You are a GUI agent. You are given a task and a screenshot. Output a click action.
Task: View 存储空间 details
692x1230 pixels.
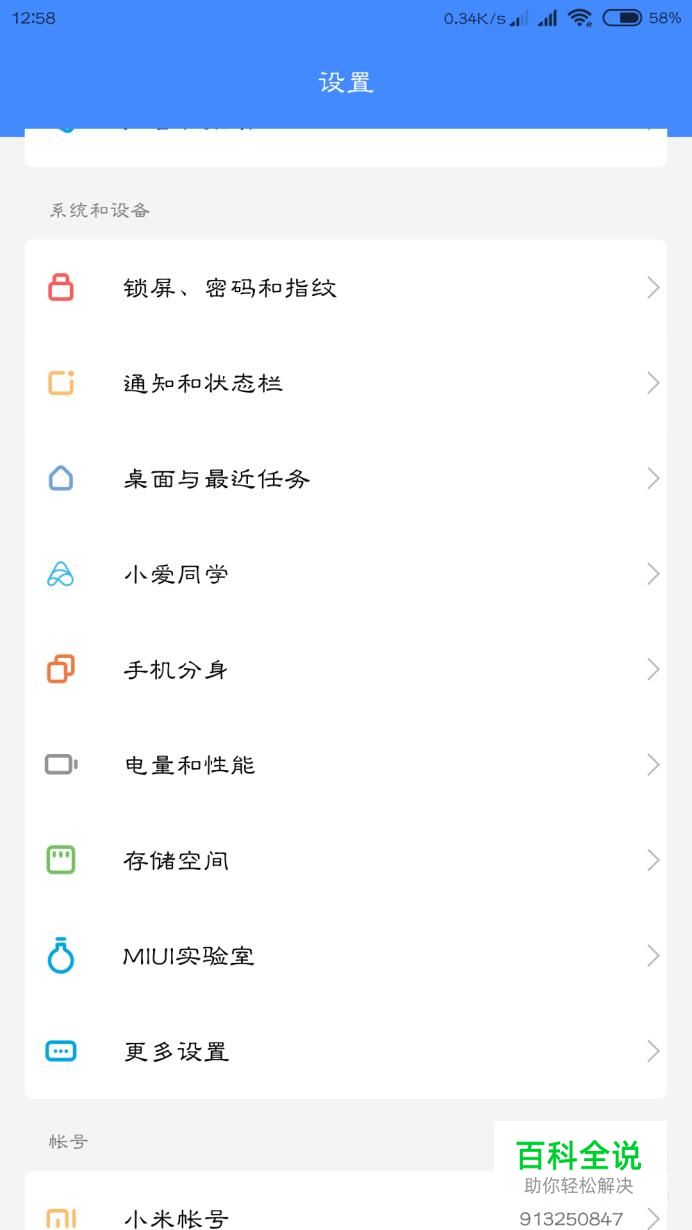[176, 860]
